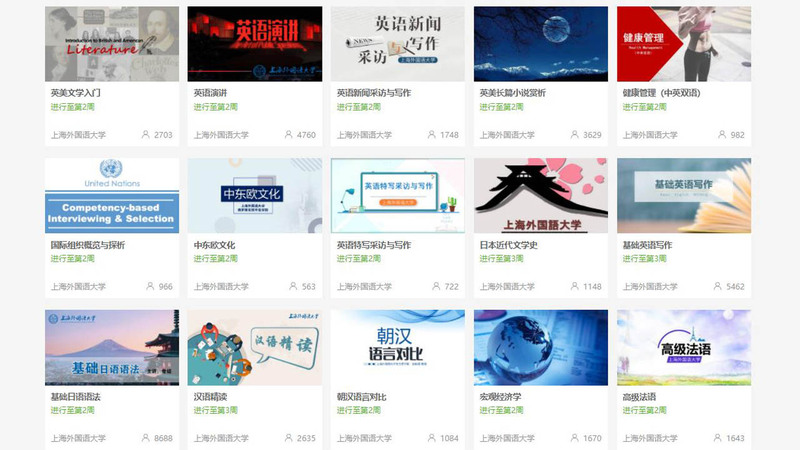Open the 英语演讲 course card
Screen dimensions: 800x450
coord(255,45)
